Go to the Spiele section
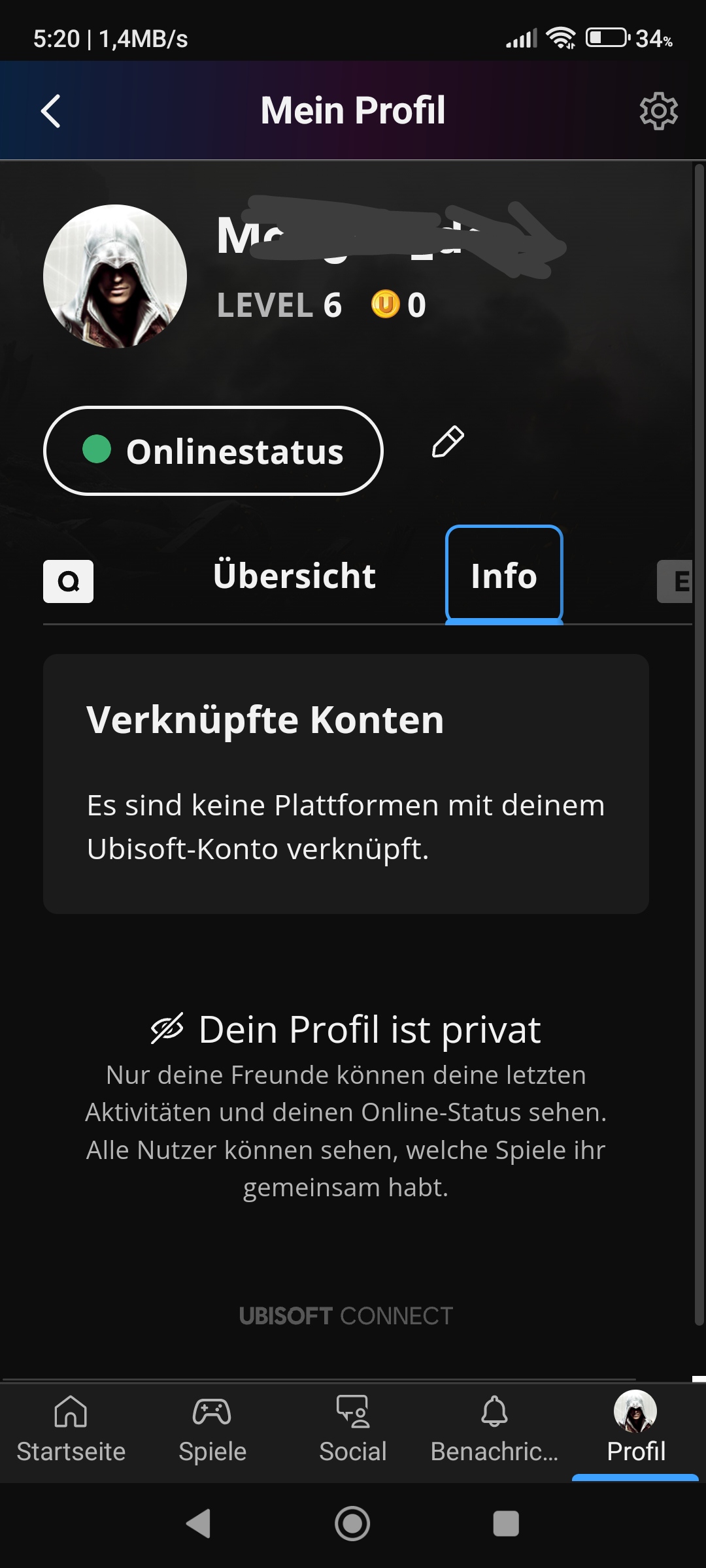Screen dimensions: 706x1568 [212, 1429]
